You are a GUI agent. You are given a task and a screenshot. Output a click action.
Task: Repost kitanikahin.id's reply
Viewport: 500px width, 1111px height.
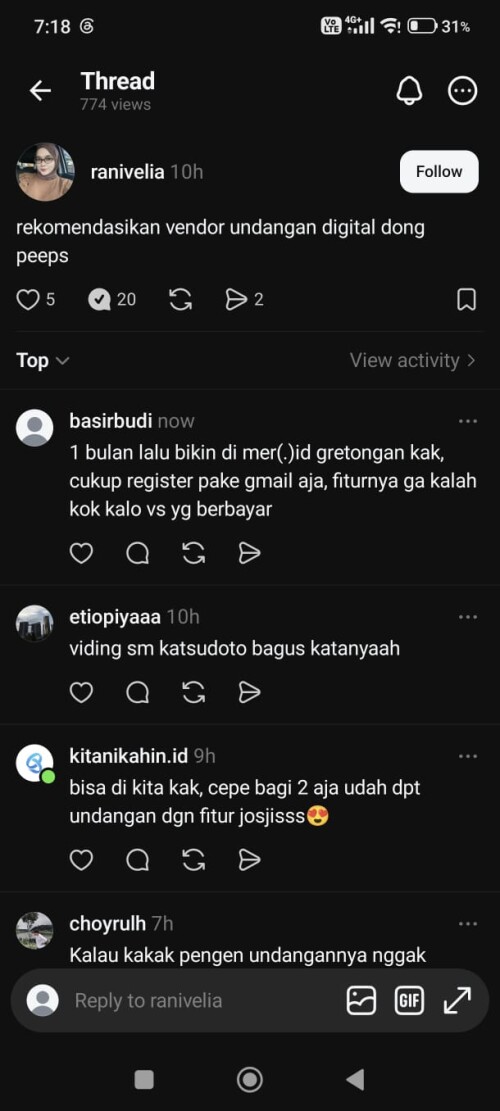(193, 860)
